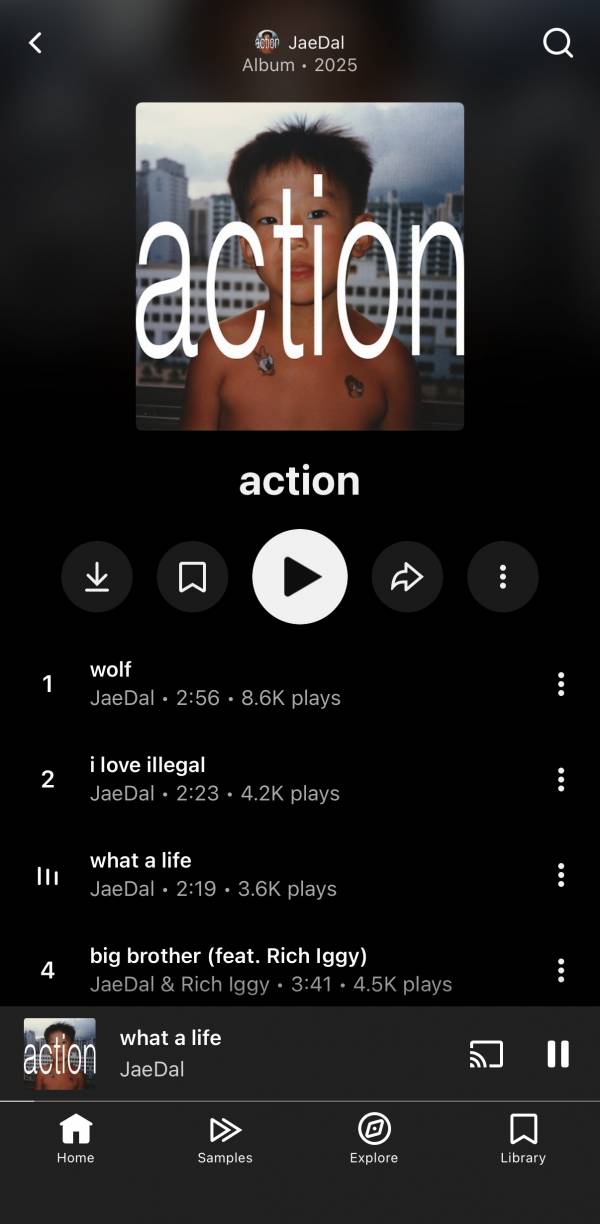600x1224 pixels.
Task: Download the album action
Action: tap(97, 577)
